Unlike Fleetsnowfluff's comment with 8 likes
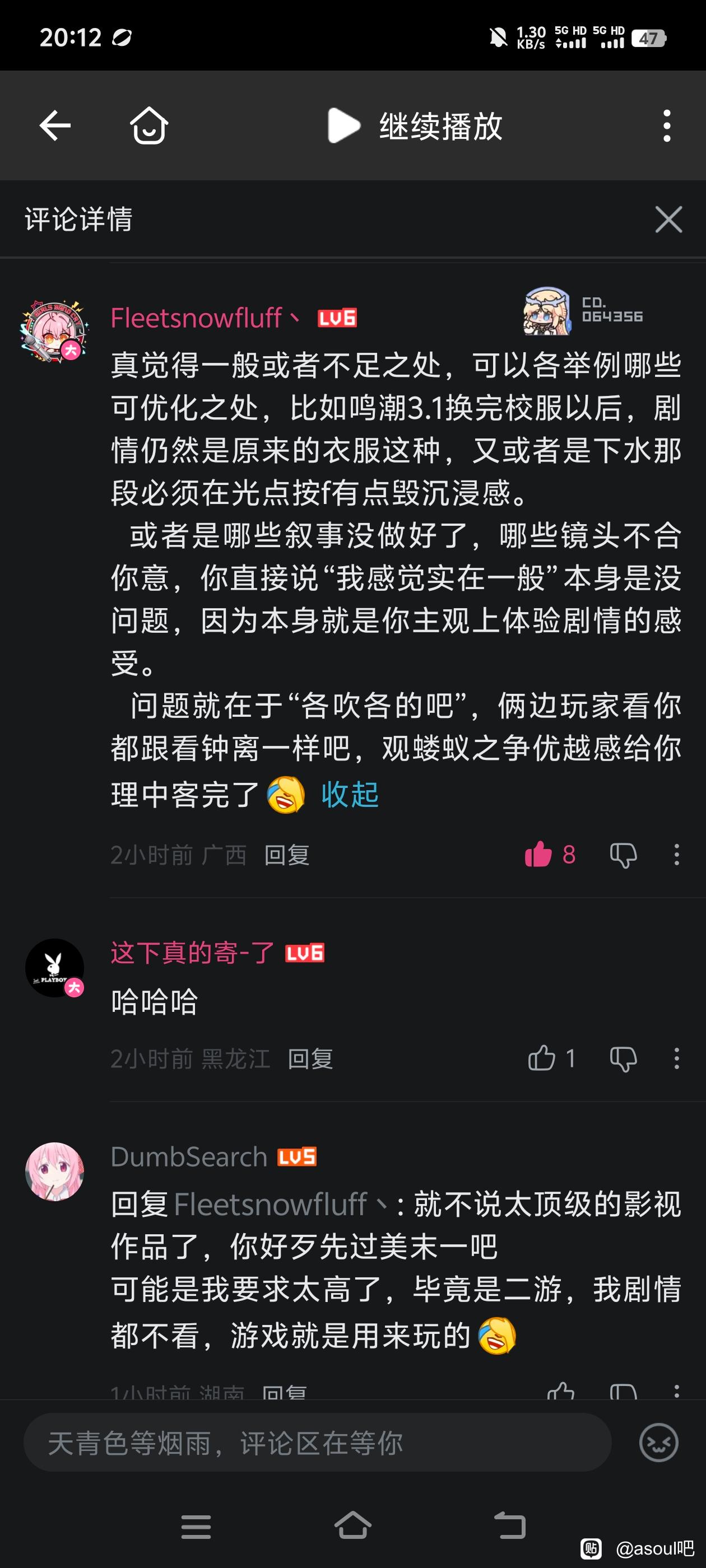706x1568 pixels. [538, 854]
